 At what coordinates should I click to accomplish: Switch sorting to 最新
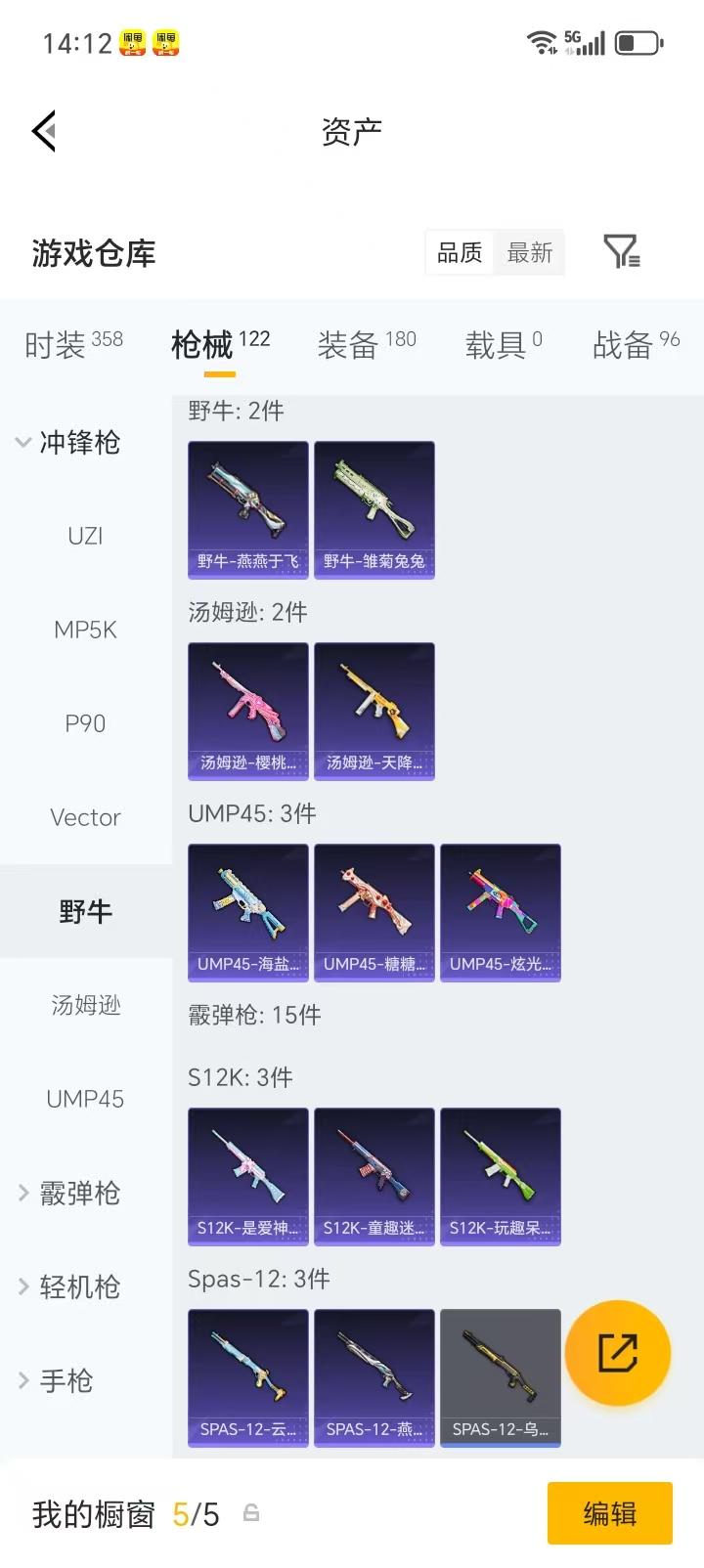(530, 252)
